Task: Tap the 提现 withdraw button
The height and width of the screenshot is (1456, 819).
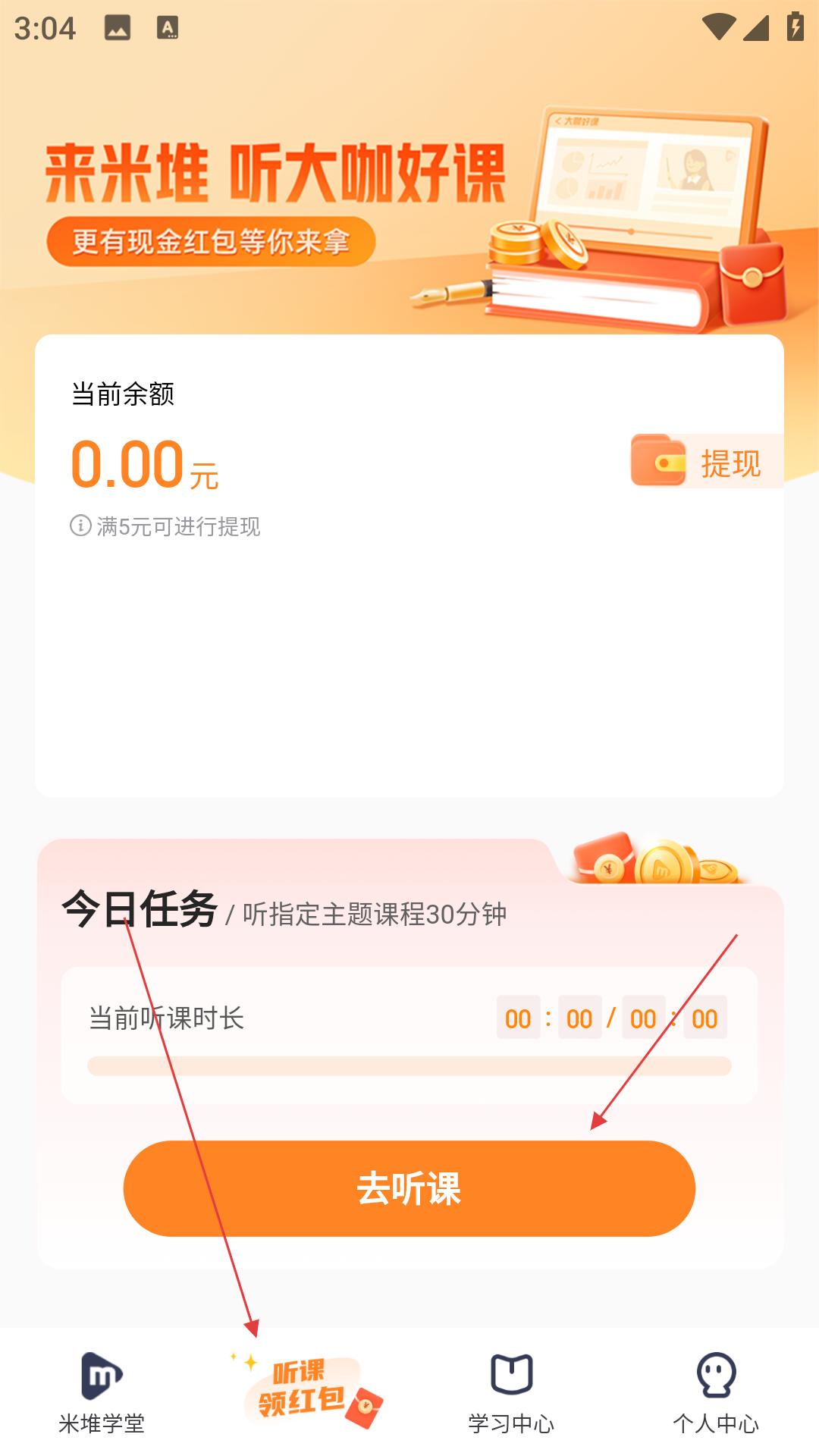Action: (x=707, y=461)
